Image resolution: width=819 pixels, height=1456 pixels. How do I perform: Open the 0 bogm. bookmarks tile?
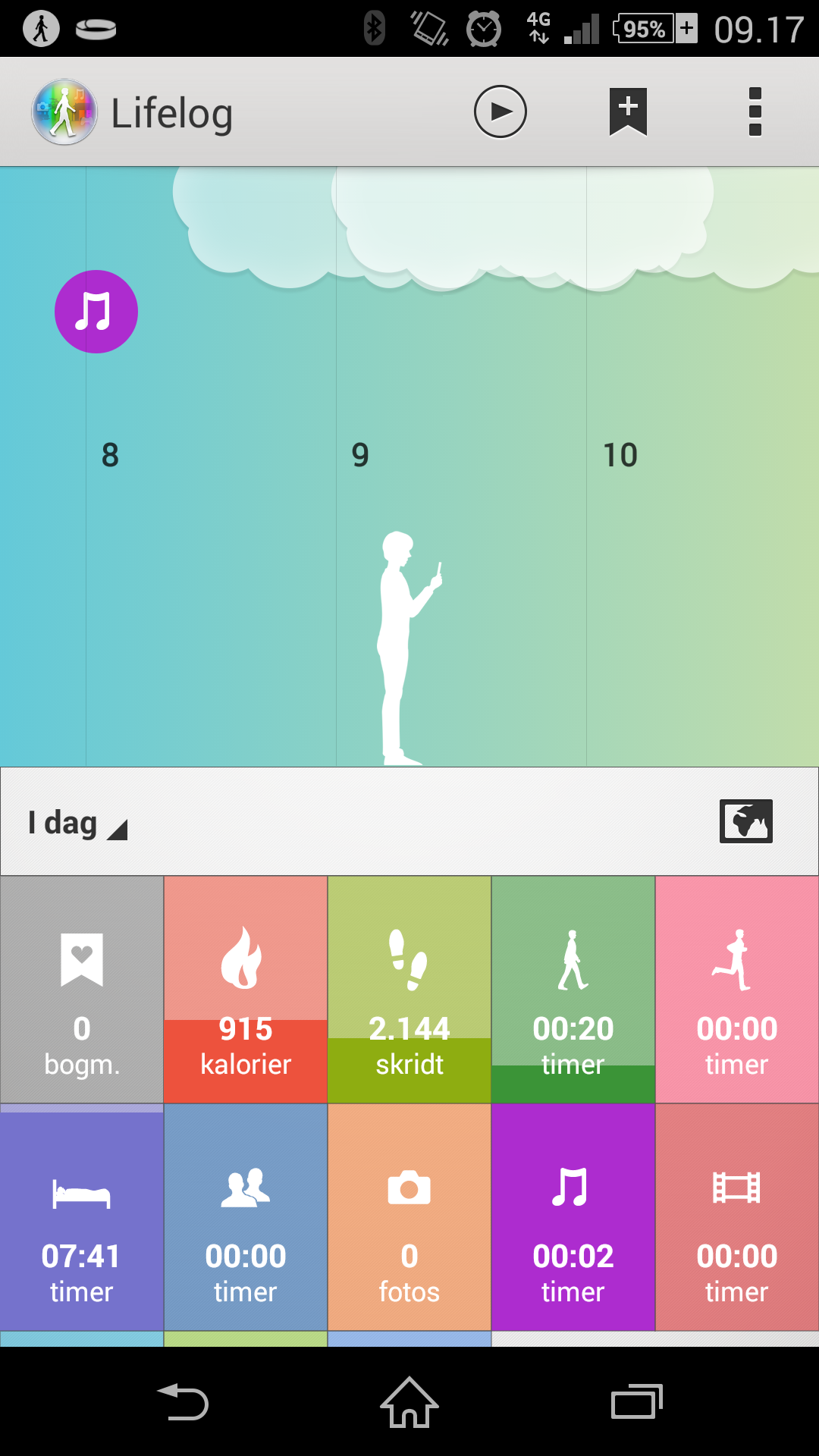click(x=82, y=990)
